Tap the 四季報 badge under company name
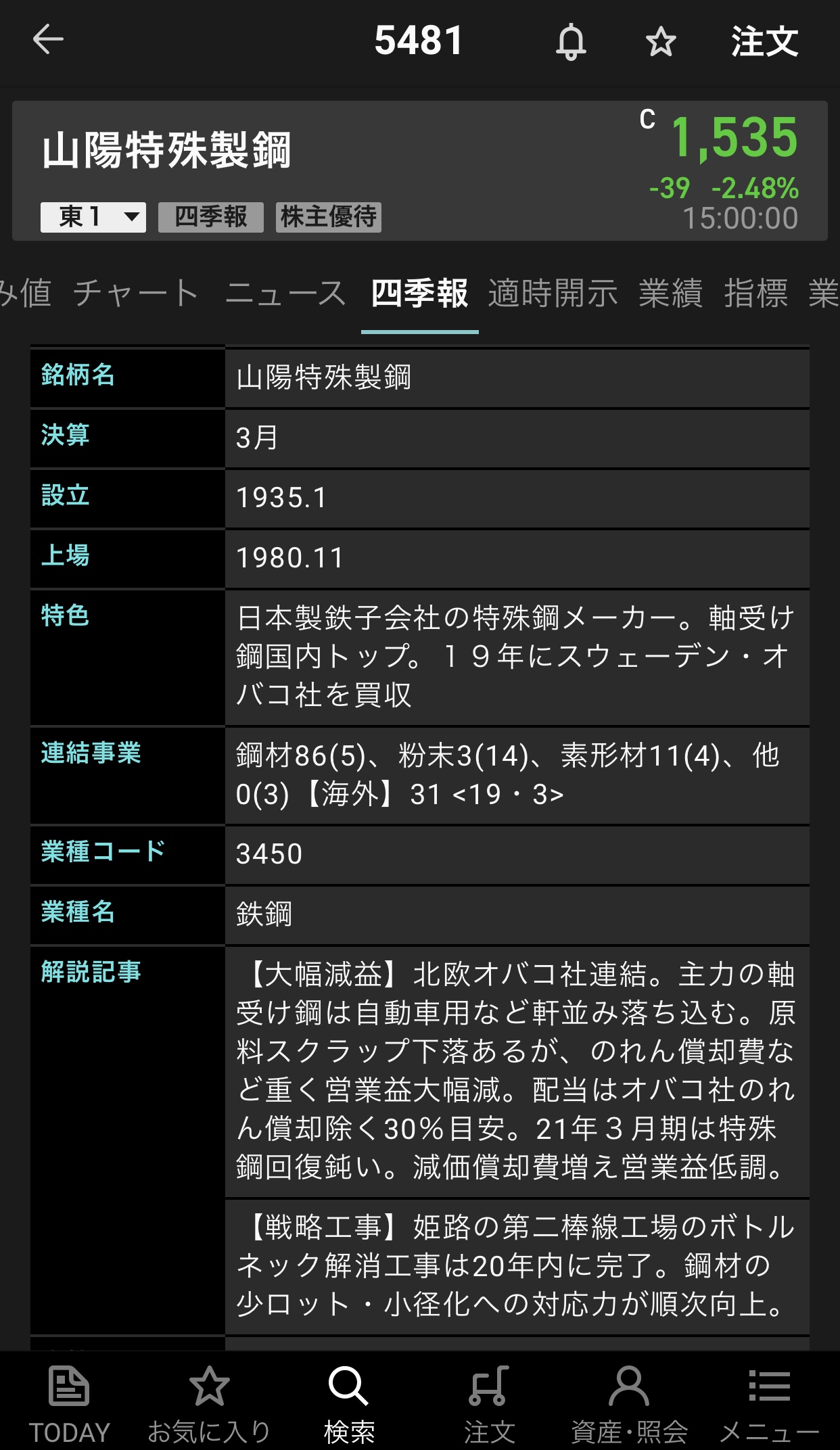This screenshot has height=1450, width=840. click(211, 217)
